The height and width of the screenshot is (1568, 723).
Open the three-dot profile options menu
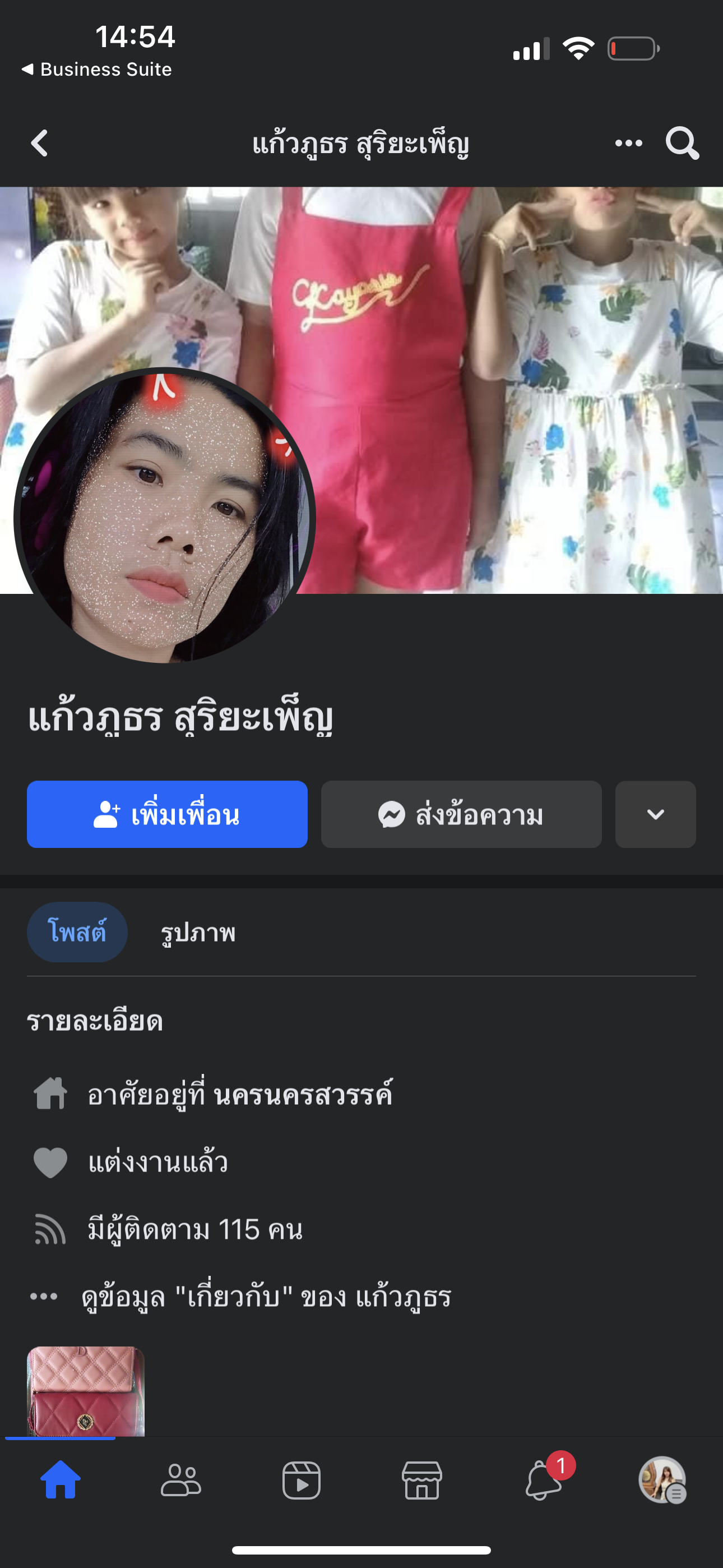click(x=628, y=143)
